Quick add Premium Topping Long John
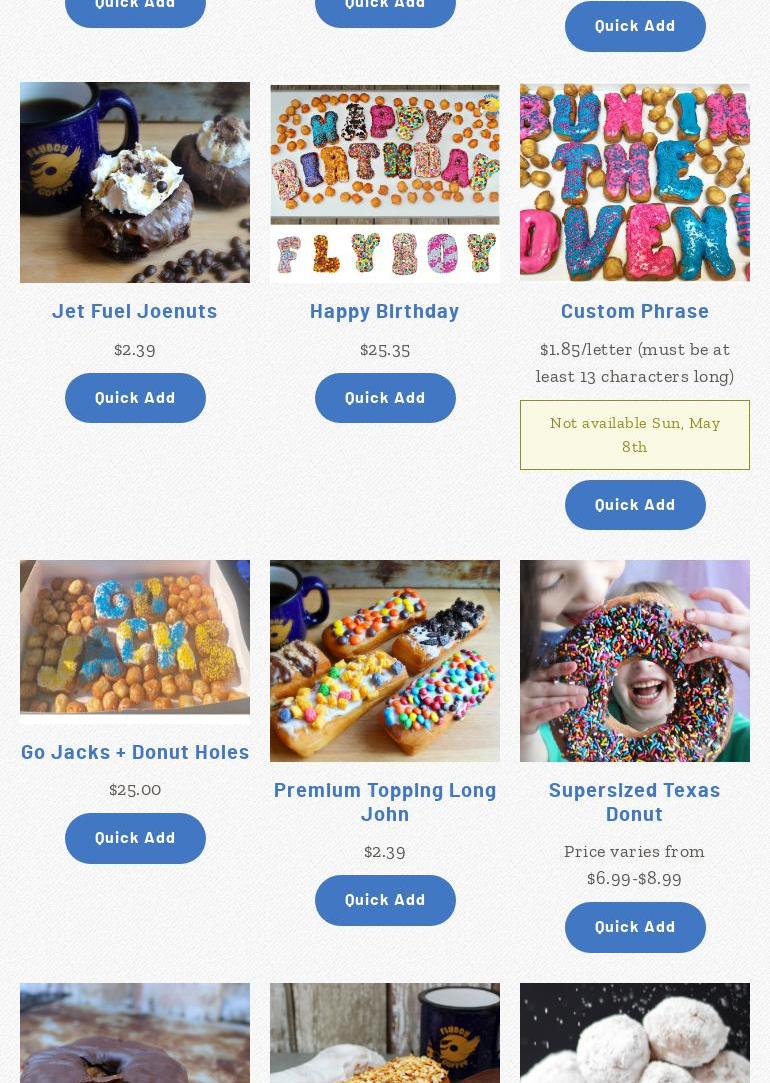The width and height of the screenshot is (770, 1083). [x=385, y=900]
